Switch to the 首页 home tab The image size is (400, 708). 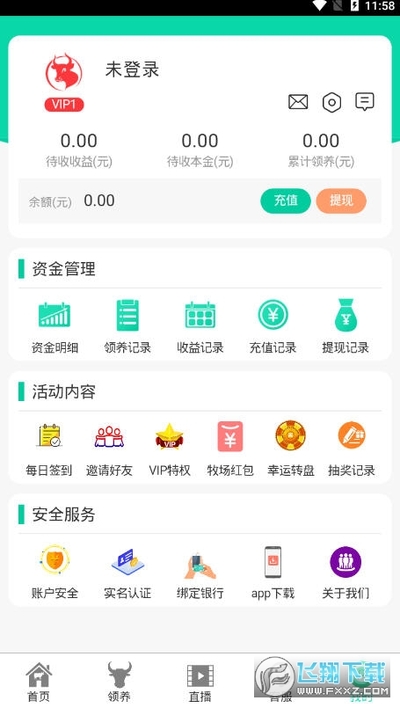(x=39, y=682)
